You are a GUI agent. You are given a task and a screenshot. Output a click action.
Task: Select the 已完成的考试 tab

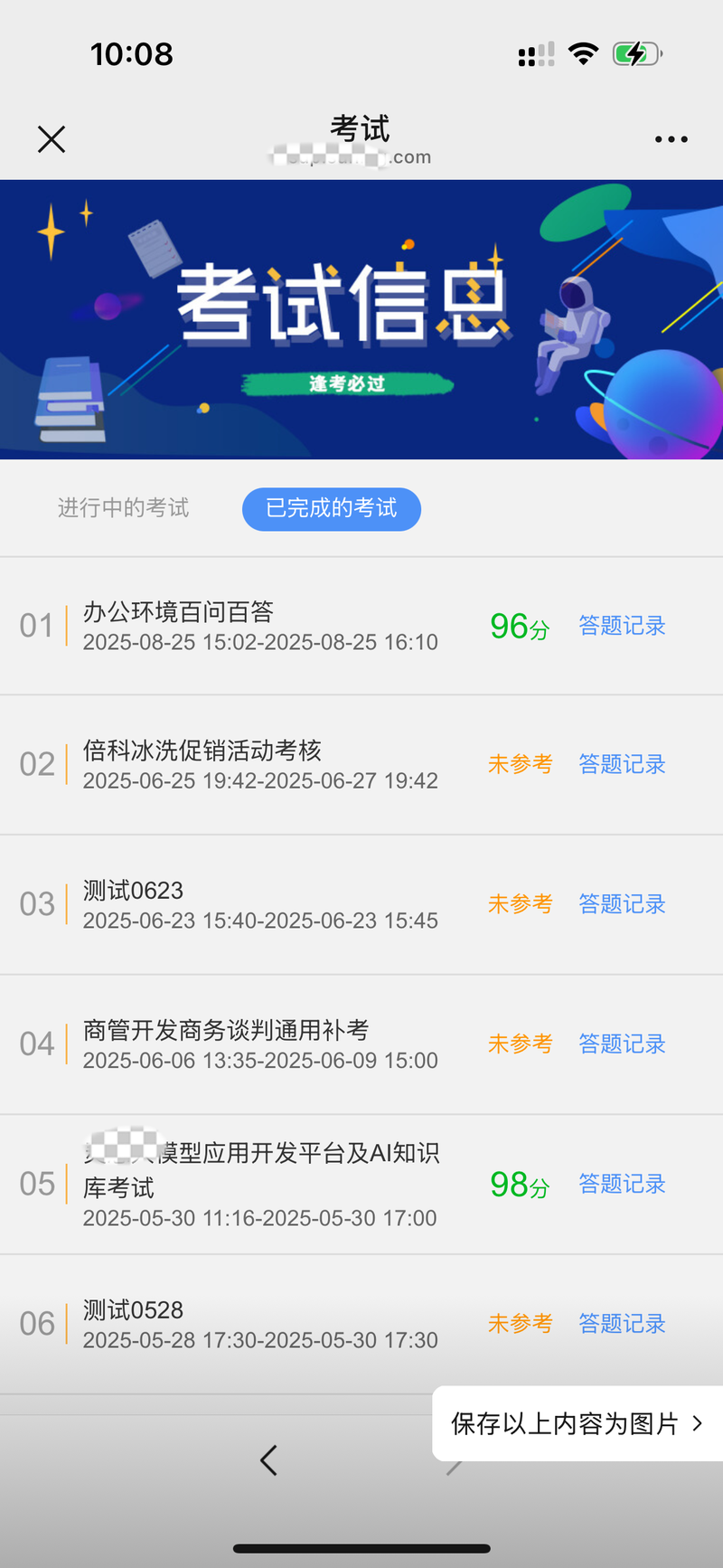tap(331, 508)
